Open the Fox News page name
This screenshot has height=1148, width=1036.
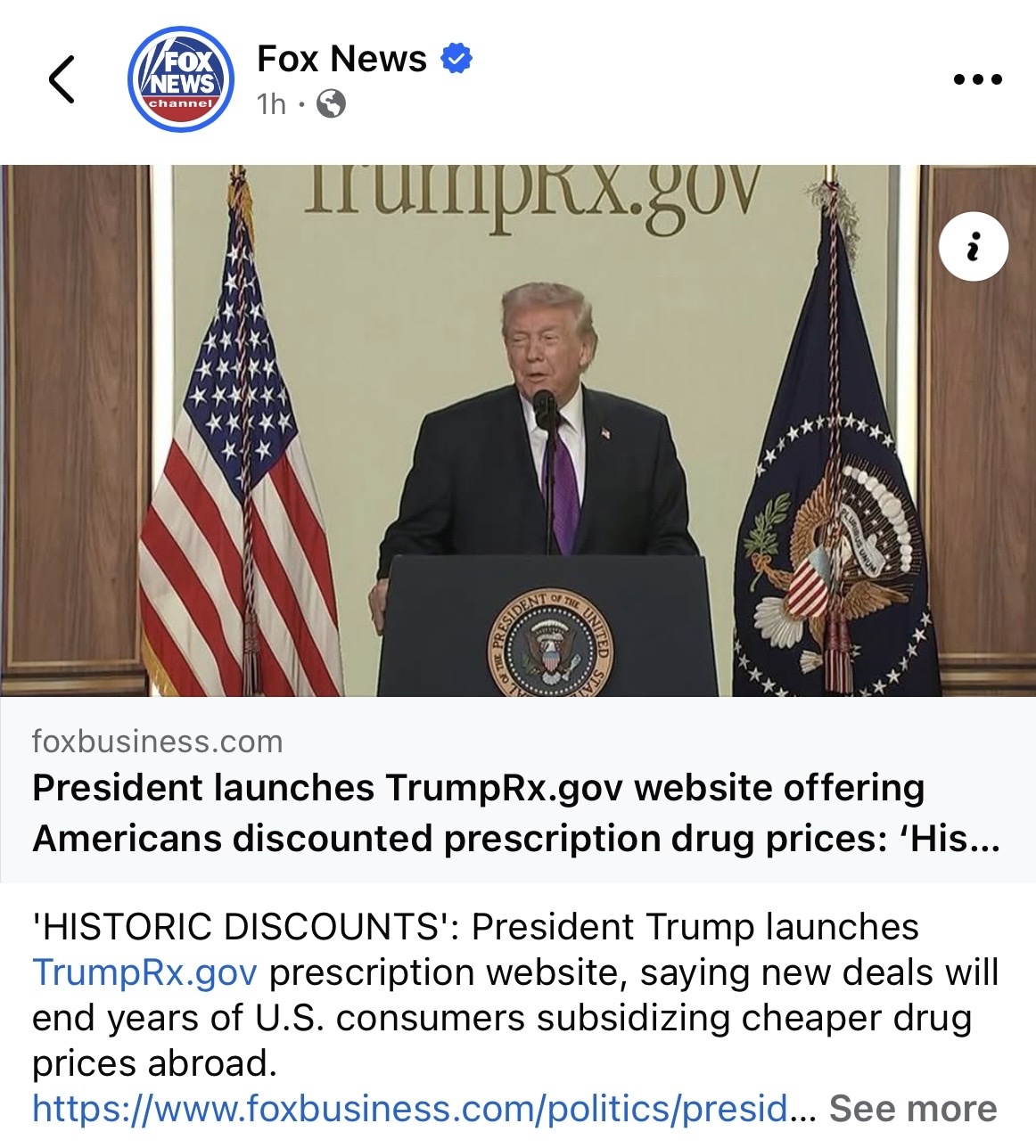[x=341, y=59]
